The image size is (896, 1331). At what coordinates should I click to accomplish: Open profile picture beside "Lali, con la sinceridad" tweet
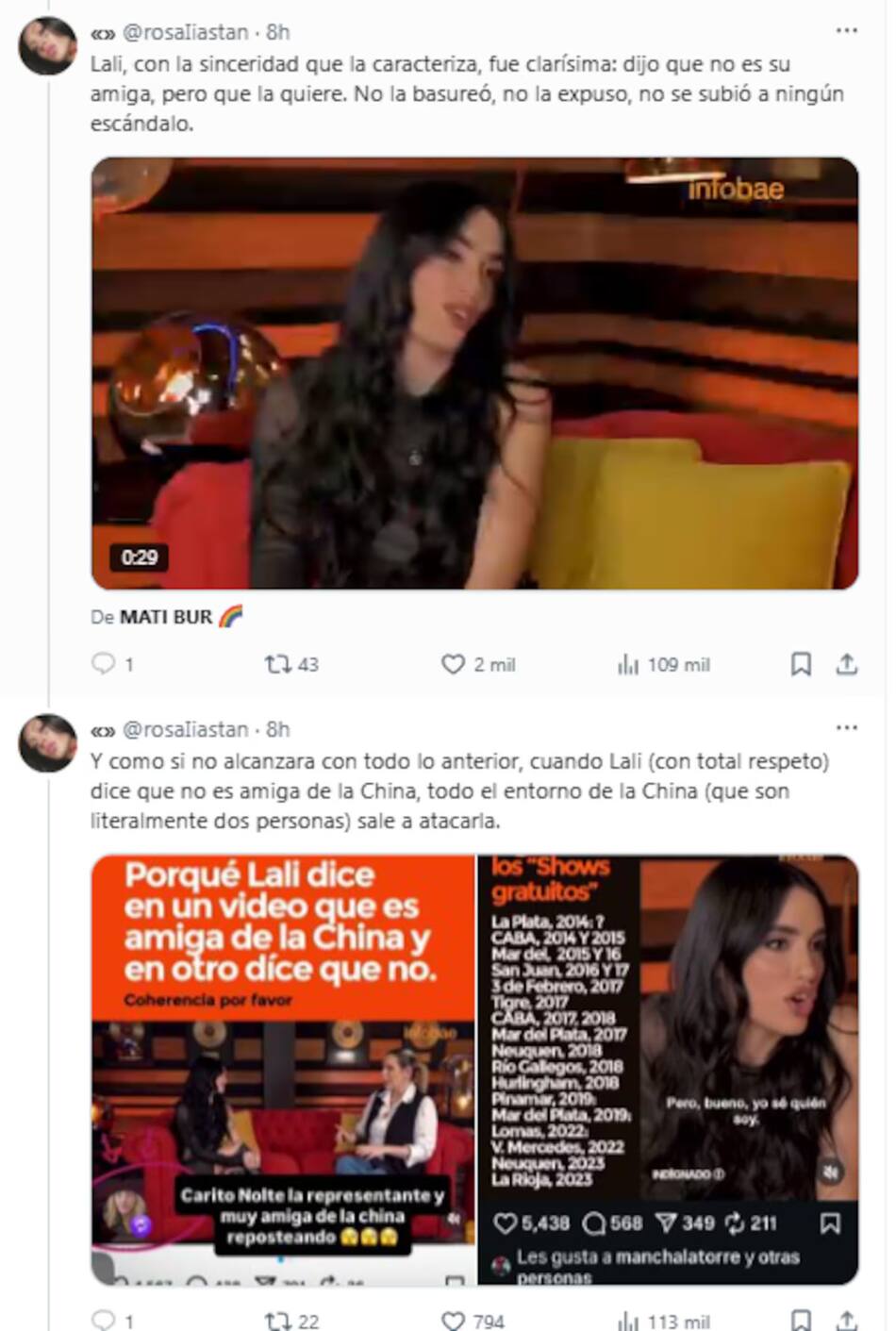click(47, 46)
